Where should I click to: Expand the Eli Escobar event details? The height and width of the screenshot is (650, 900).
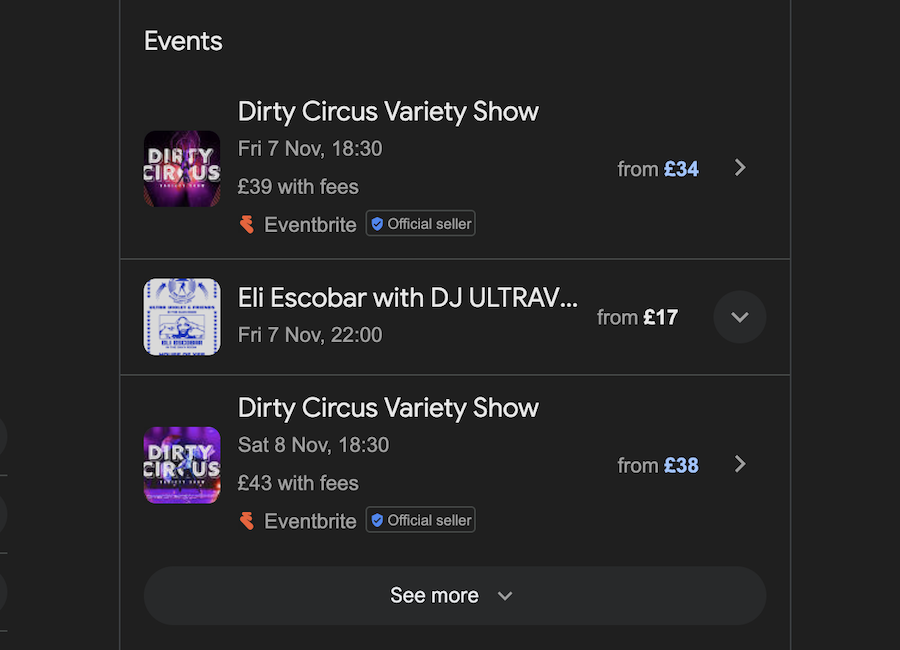coord(739,317)
